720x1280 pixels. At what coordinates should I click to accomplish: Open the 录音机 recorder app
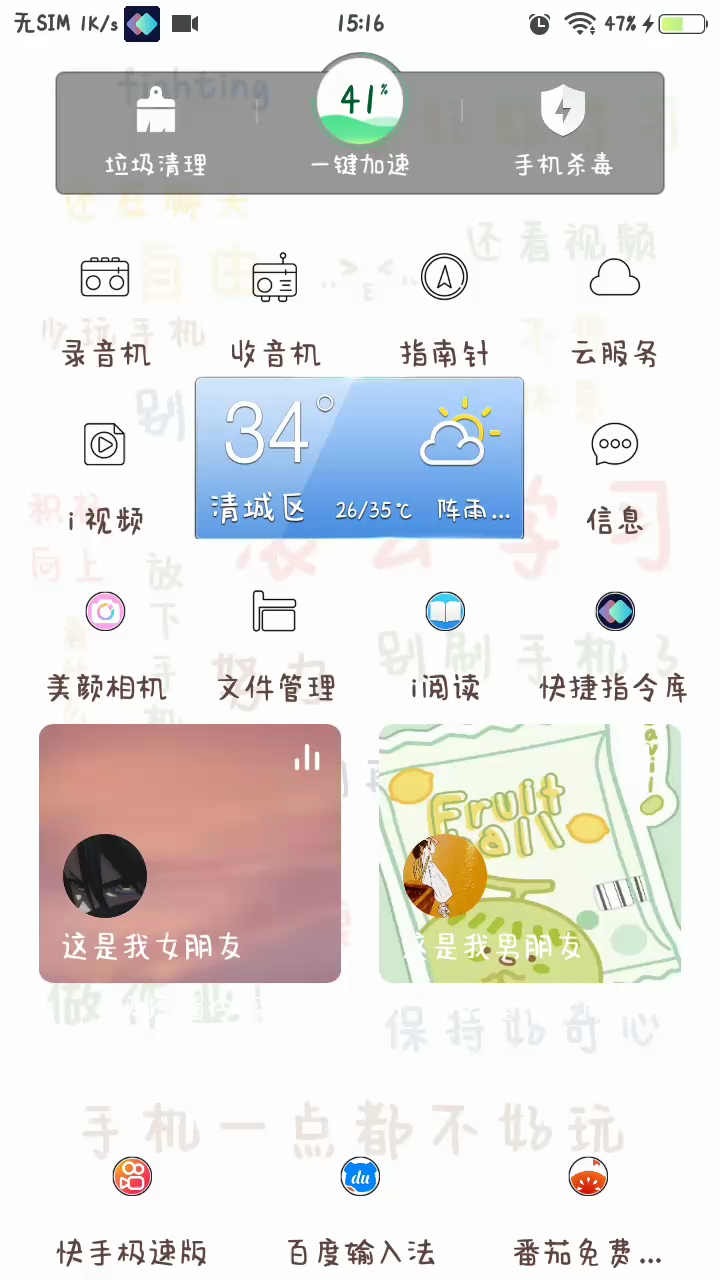(x=105, y=278)
